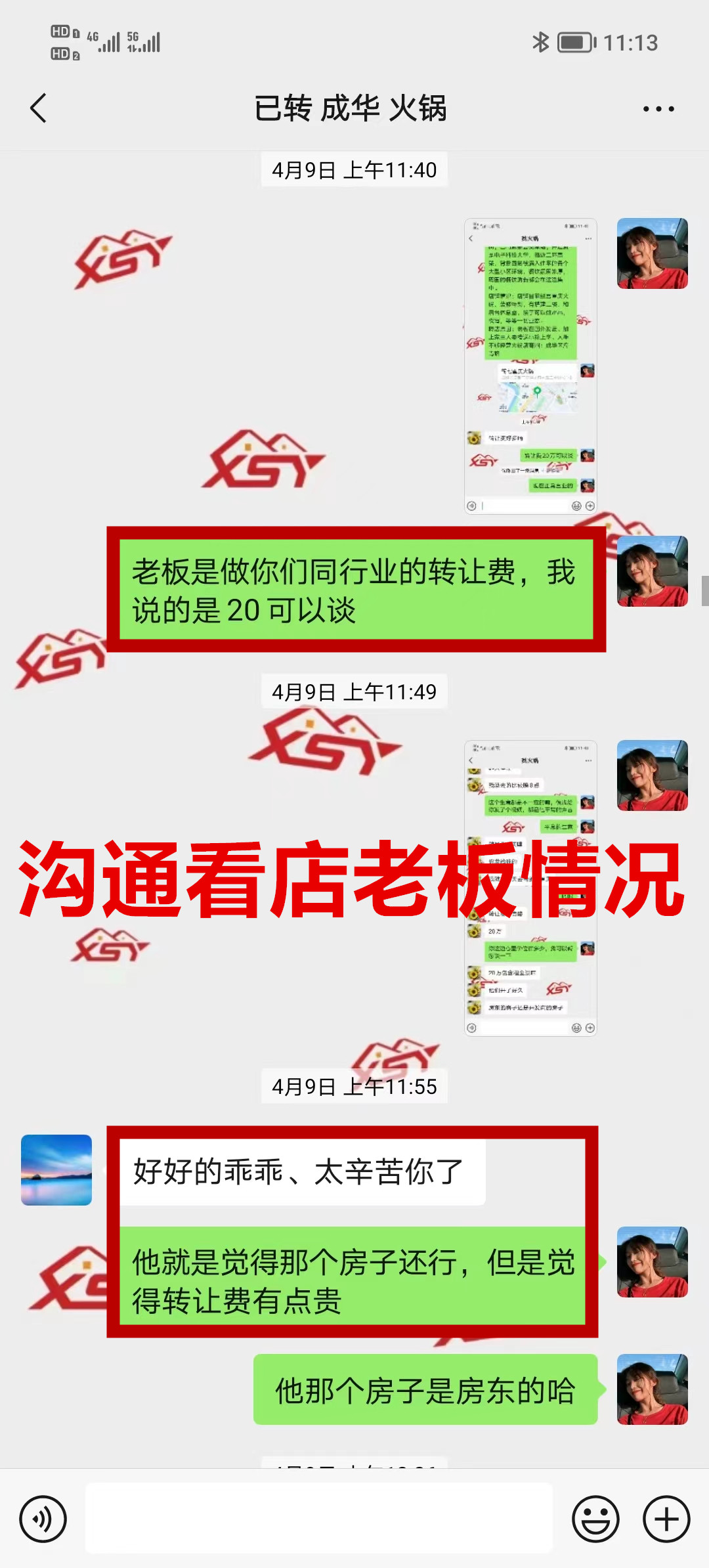View screenshot image sent at 11:40
The height and width of the screenshot is (1568, 709).
[530, 366]
